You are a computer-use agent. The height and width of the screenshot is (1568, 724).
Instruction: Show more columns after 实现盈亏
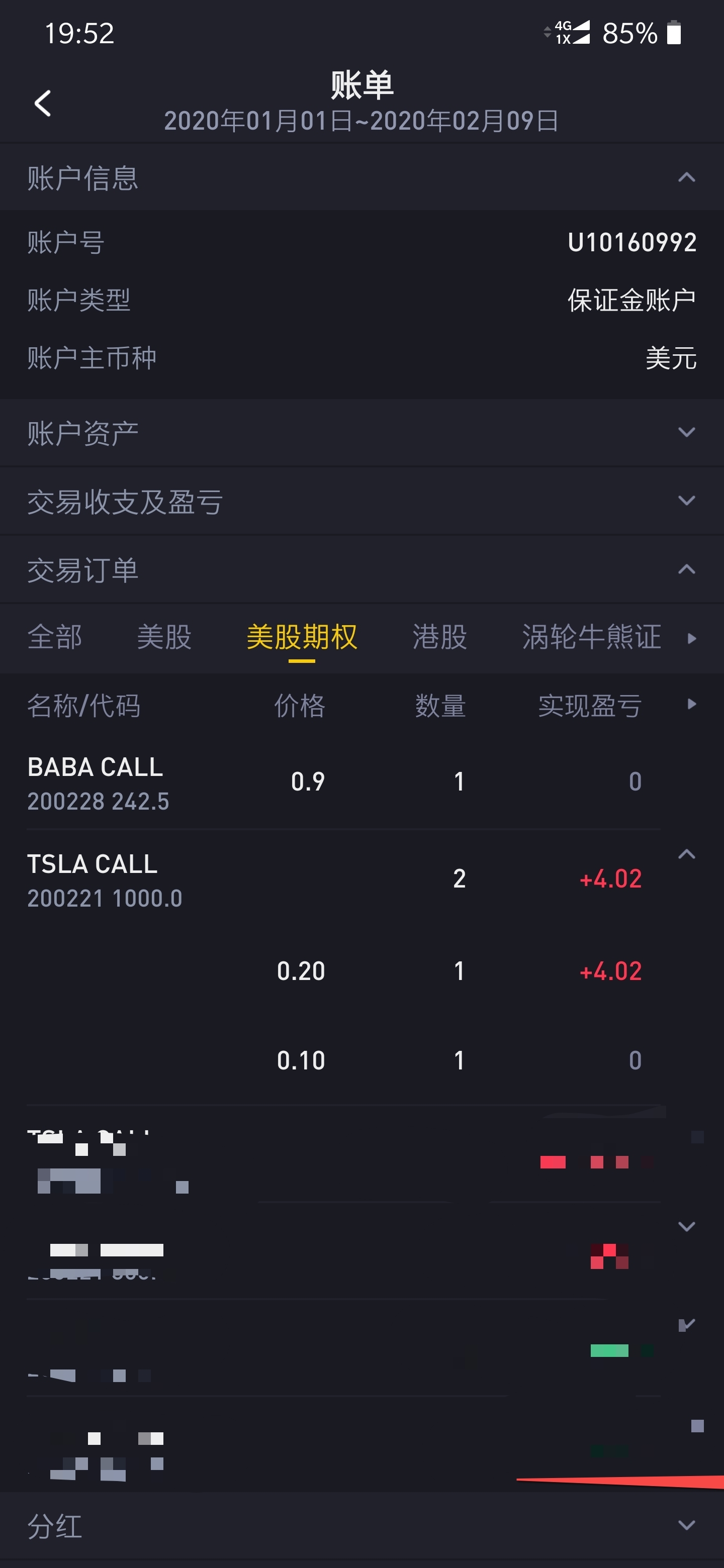click(x=691, y=704)
